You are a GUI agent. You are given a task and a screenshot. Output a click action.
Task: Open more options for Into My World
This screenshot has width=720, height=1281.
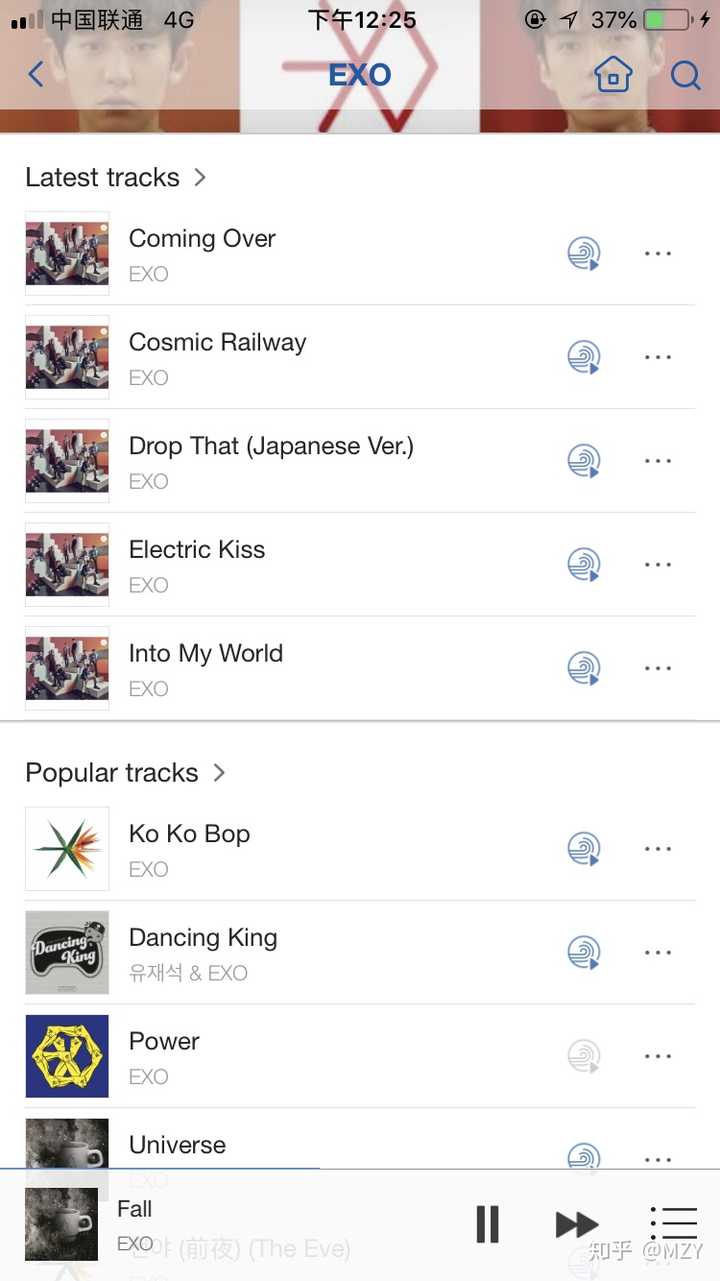coord(658,668)
